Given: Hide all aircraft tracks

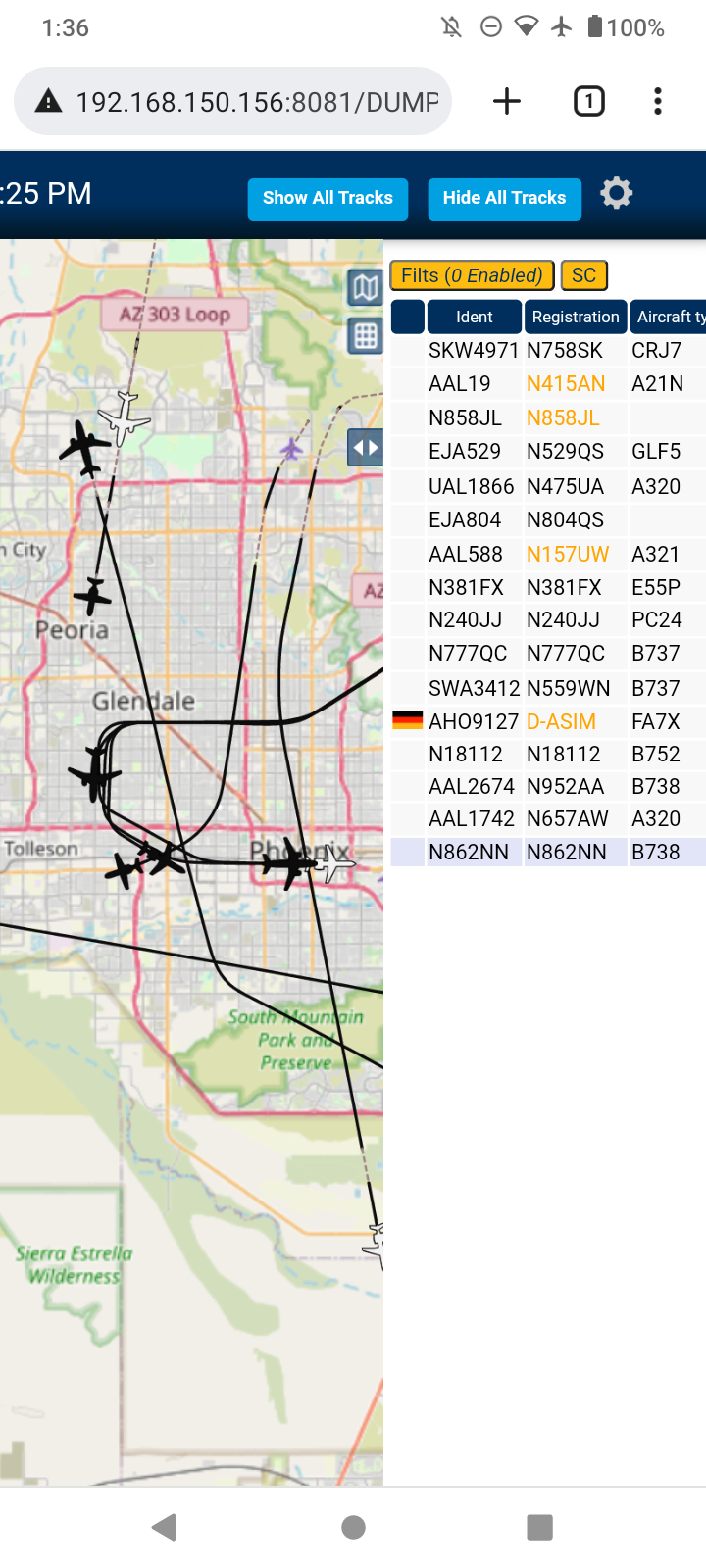Looking at the screenshot, I should 504,198.
